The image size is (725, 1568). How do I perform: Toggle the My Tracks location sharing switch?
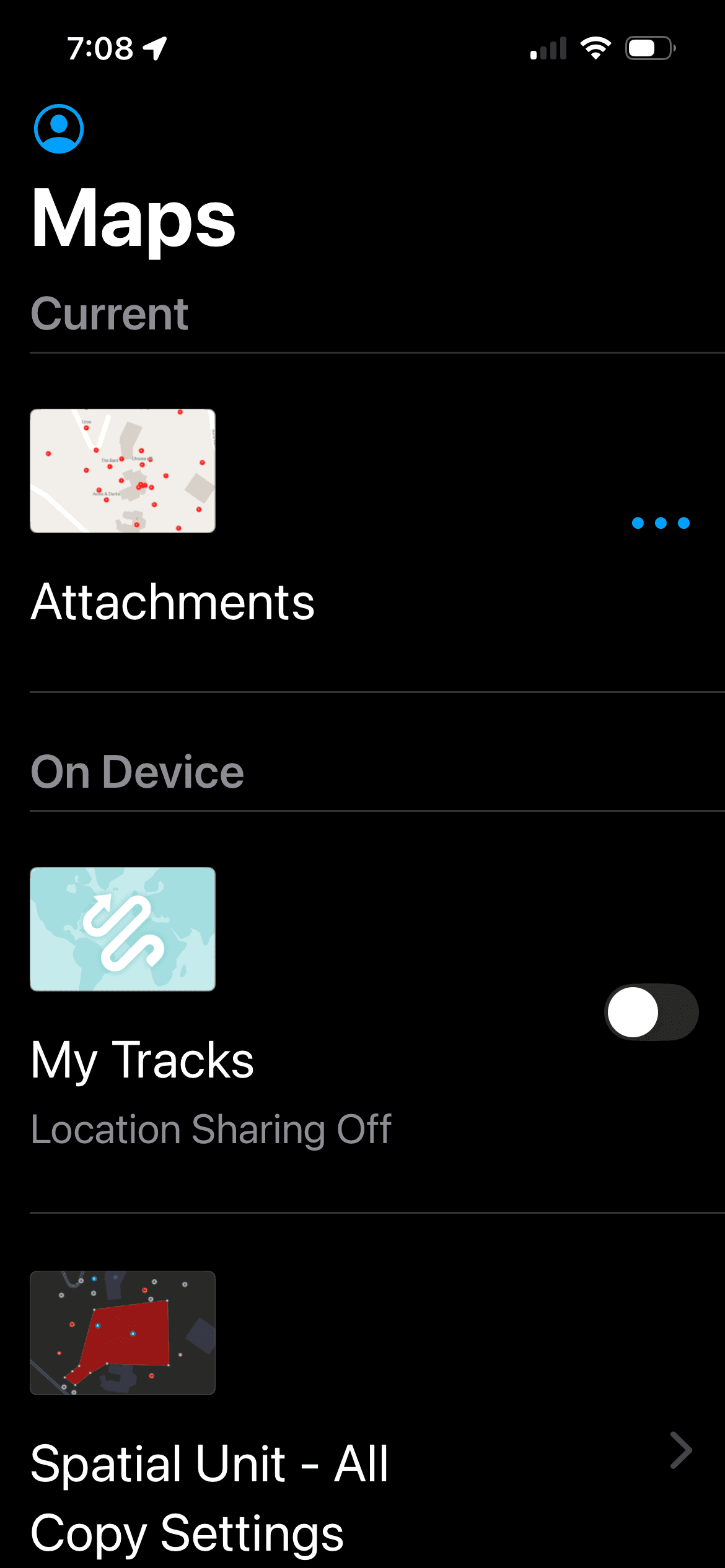click(x=651, y=1013)
